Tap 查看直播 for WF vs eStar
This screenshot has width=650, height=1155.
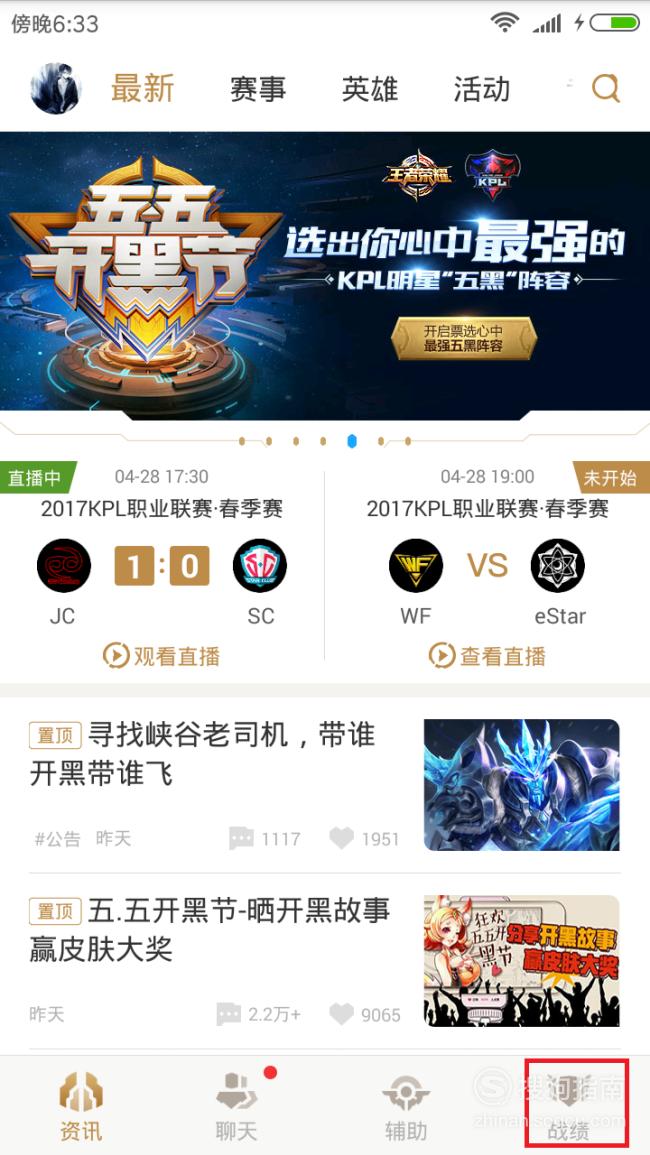[487, 656]
